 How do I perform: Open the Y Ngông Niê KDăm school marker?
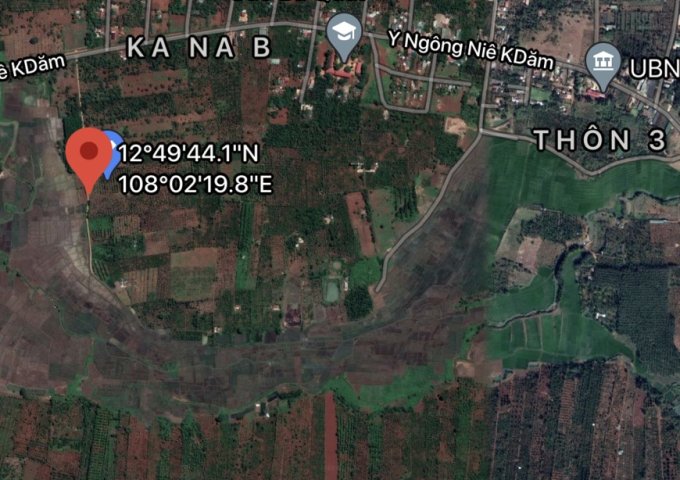[x=344, y=37]
